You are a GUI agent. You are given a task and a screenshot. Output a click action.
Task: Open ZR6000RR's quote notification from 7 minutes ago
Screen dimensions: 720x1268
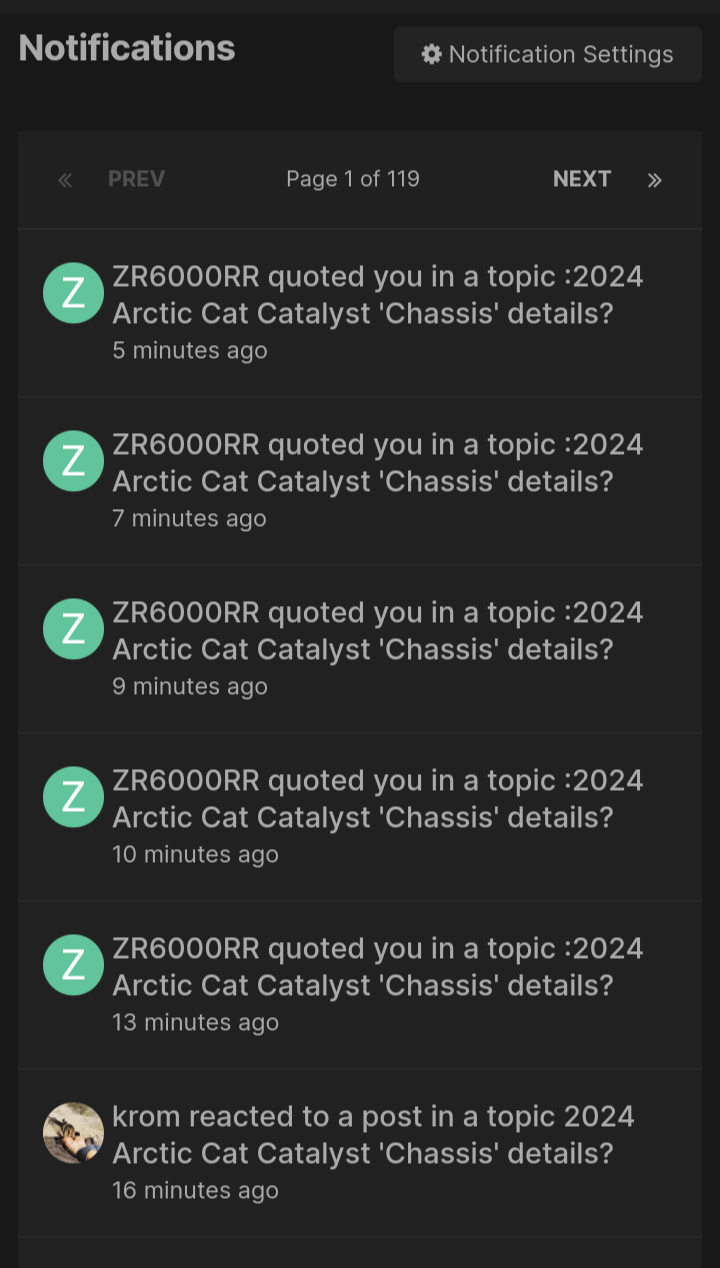(360, 481)
